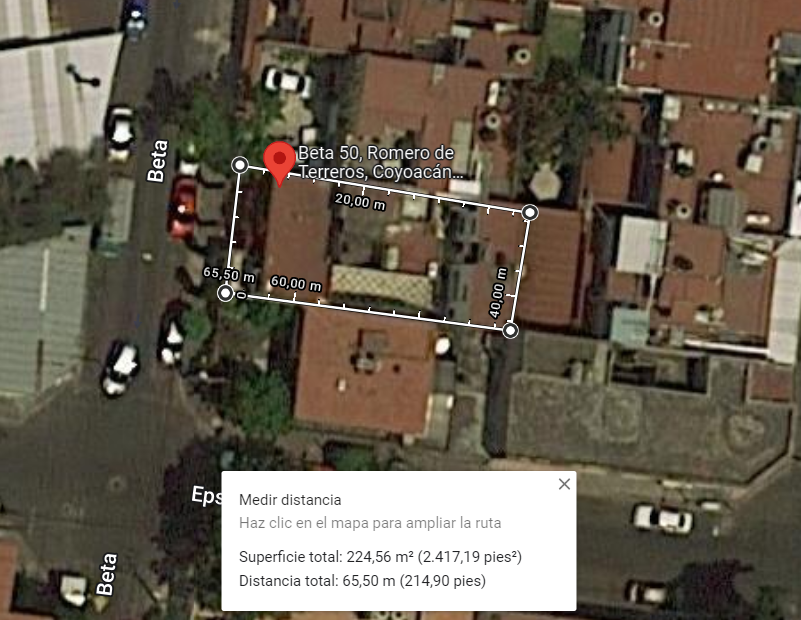Close the Medir distancia panel
Image resolution: width=801 pixels, height=620 pixels.
pyautogui.click(x=564, y=484)
